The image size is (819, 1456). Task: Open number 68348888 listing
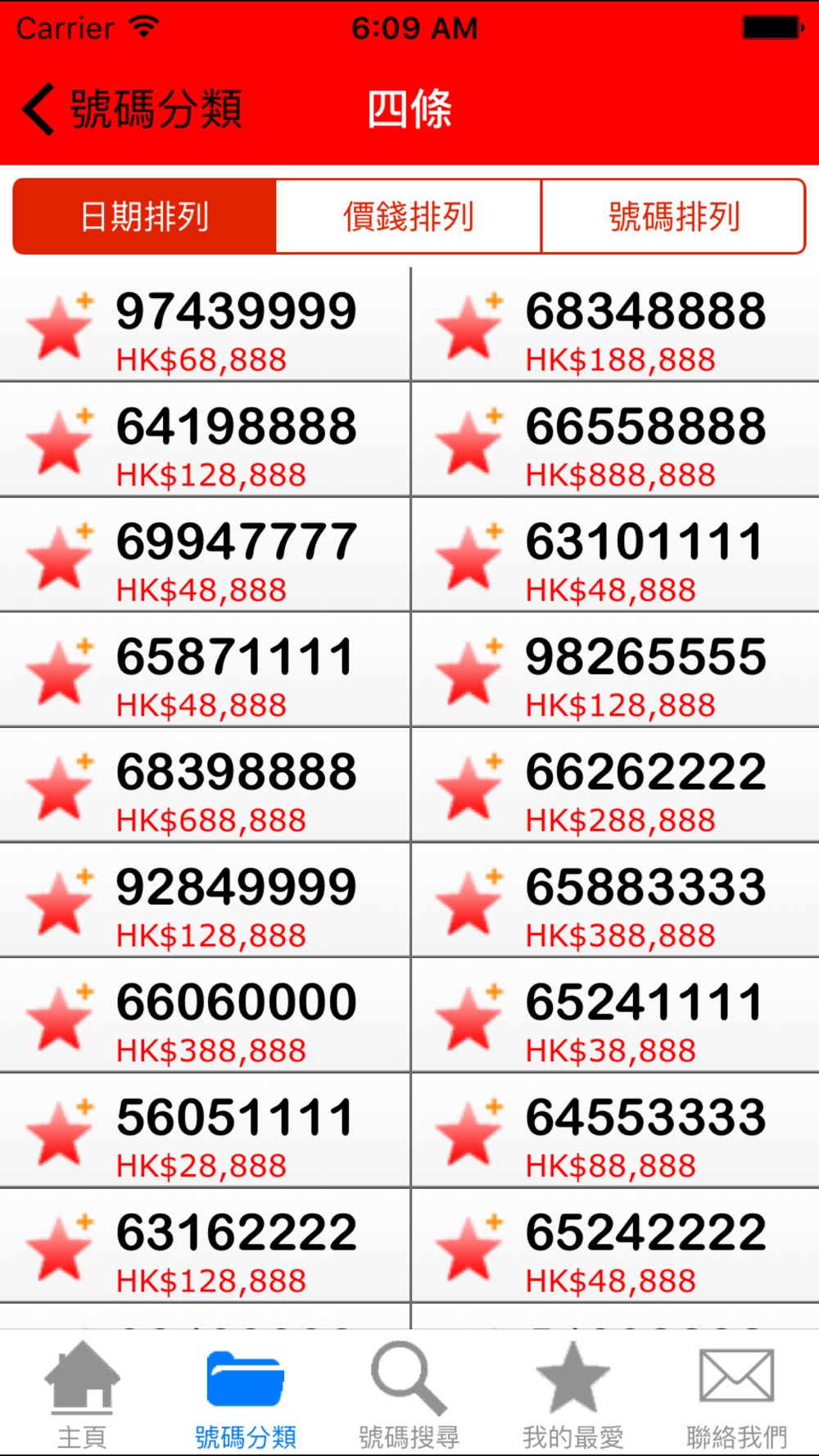[x=615, y=324]
